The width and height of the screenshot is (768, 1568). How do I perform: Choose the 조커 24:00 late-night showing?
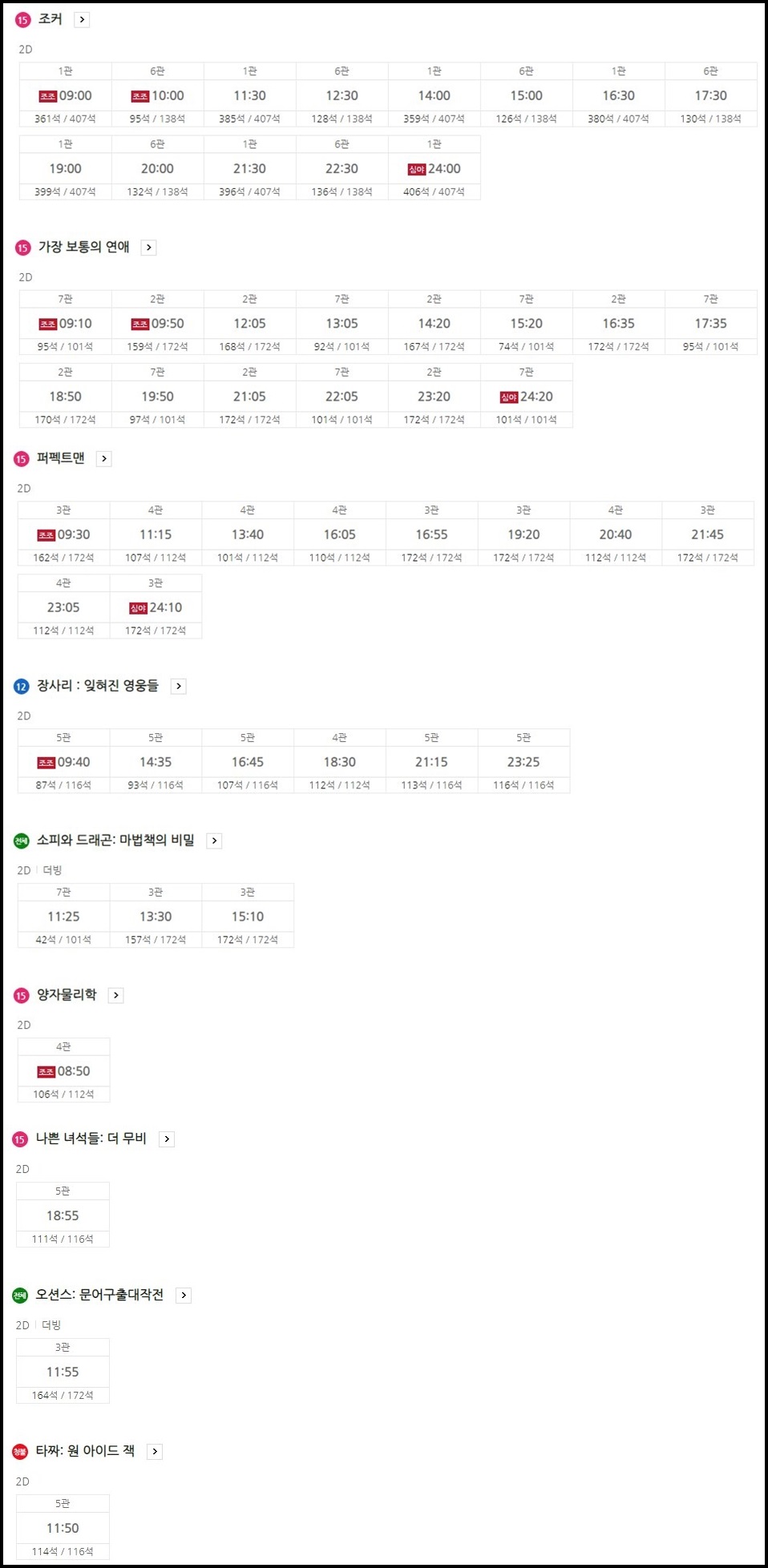point(435,168)
